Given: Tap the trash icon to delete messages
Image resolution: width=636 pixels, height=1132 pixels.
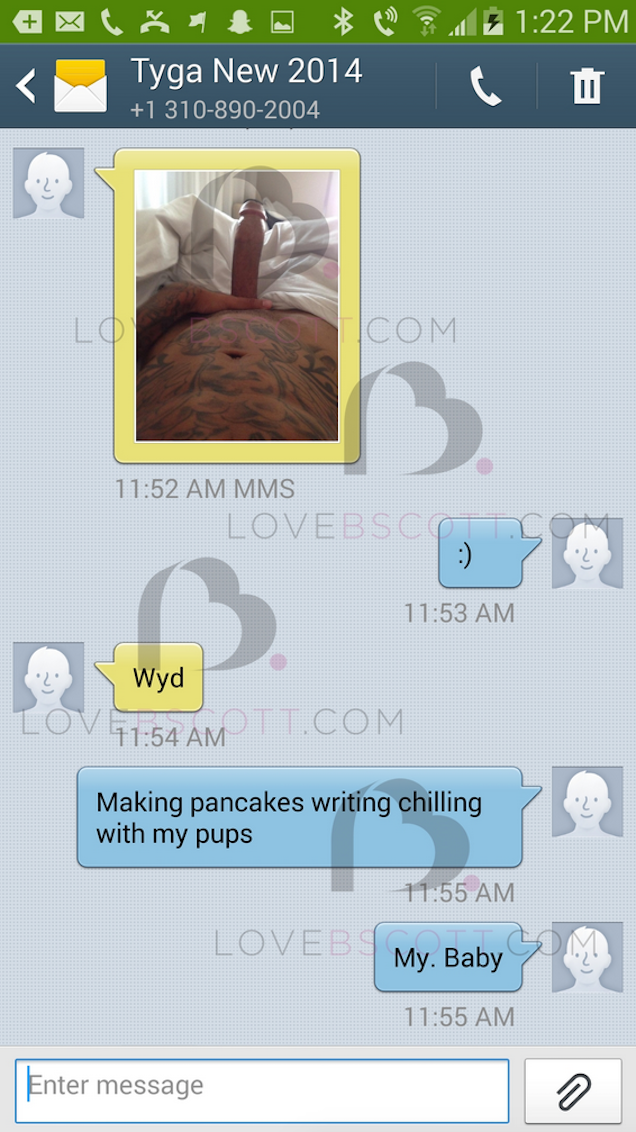Looking at the screenshot, I should point(587,88).
